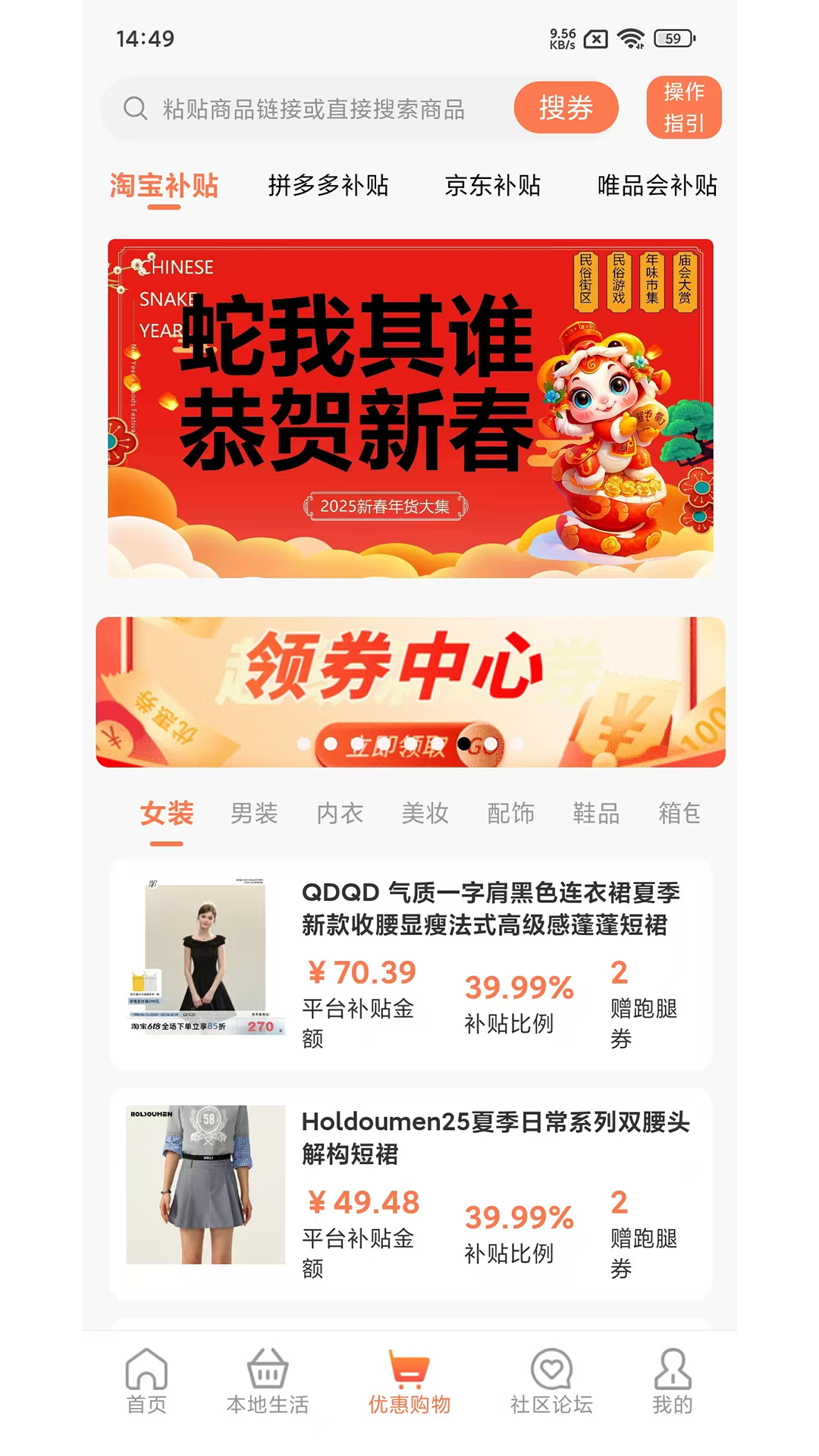Open the 操作指引 guide
This screenshot has height=1456, width=819.
click(683, 108)
